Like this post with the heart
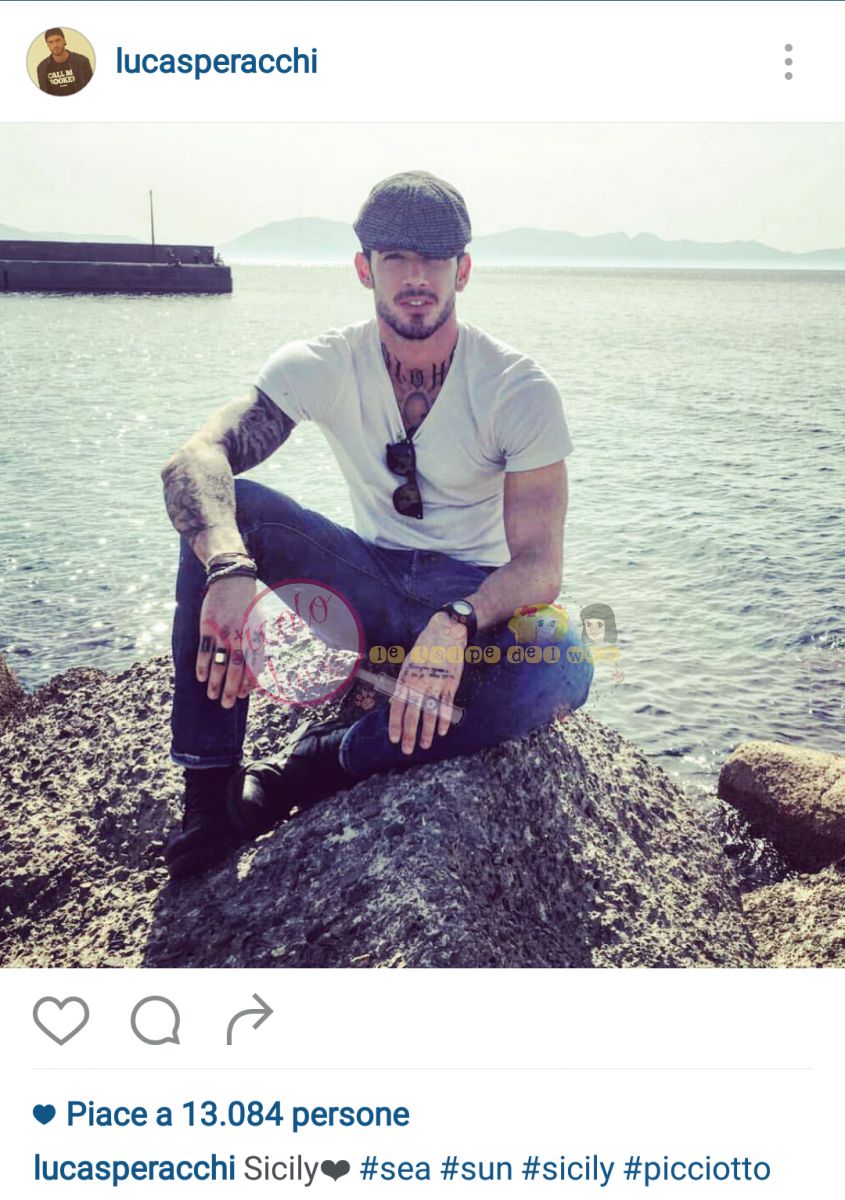Image resolution: width=845 pixels, height=1200 pixels. (x=61, y=1020)
